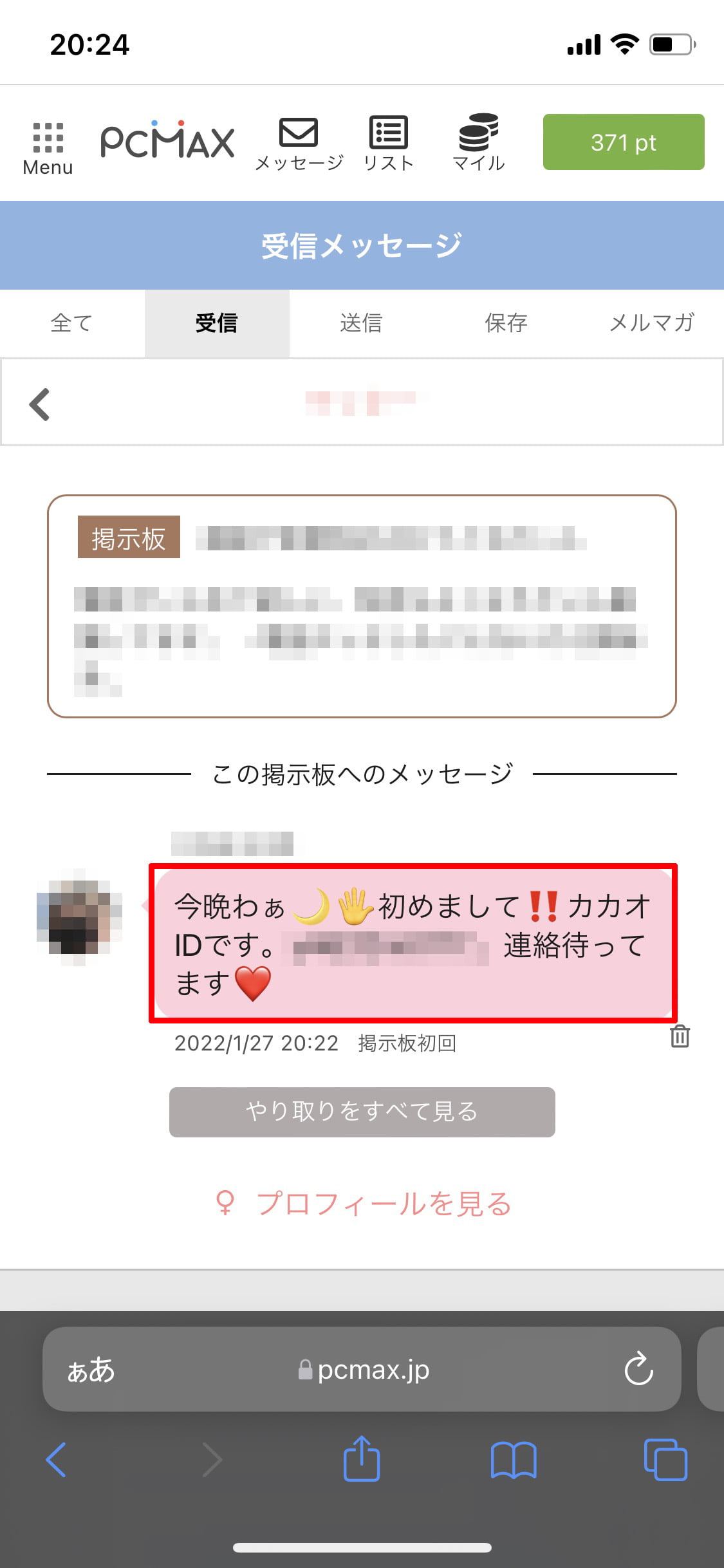The height and width of the screenshot is (1568, 724).
Task: Open the sender's profile picture
Action: coord(79,917)
